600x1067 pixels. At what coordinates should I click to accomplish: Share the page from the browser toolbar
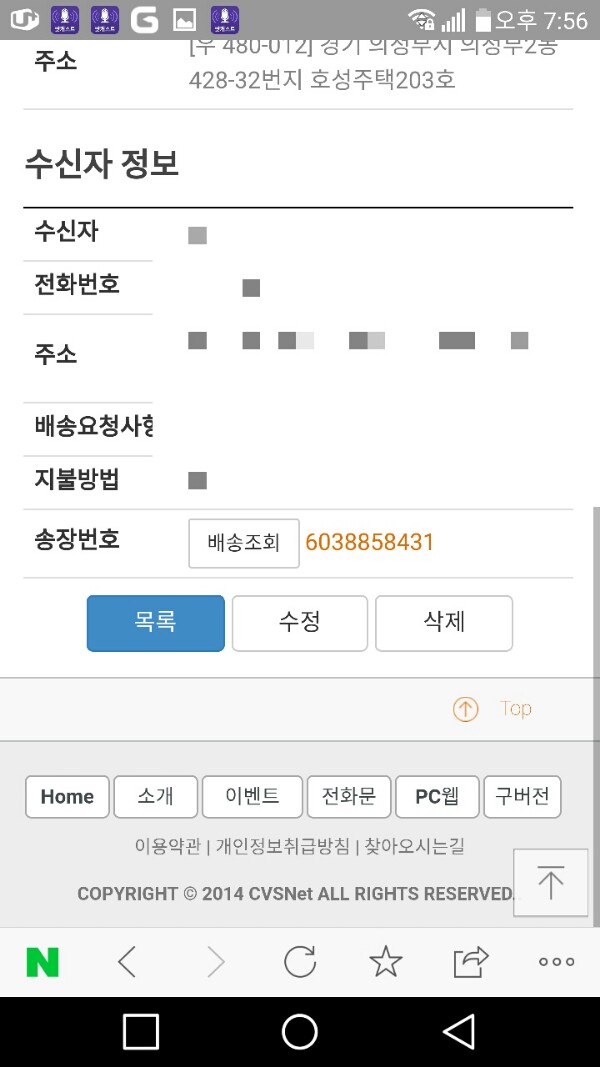point(471,962)
